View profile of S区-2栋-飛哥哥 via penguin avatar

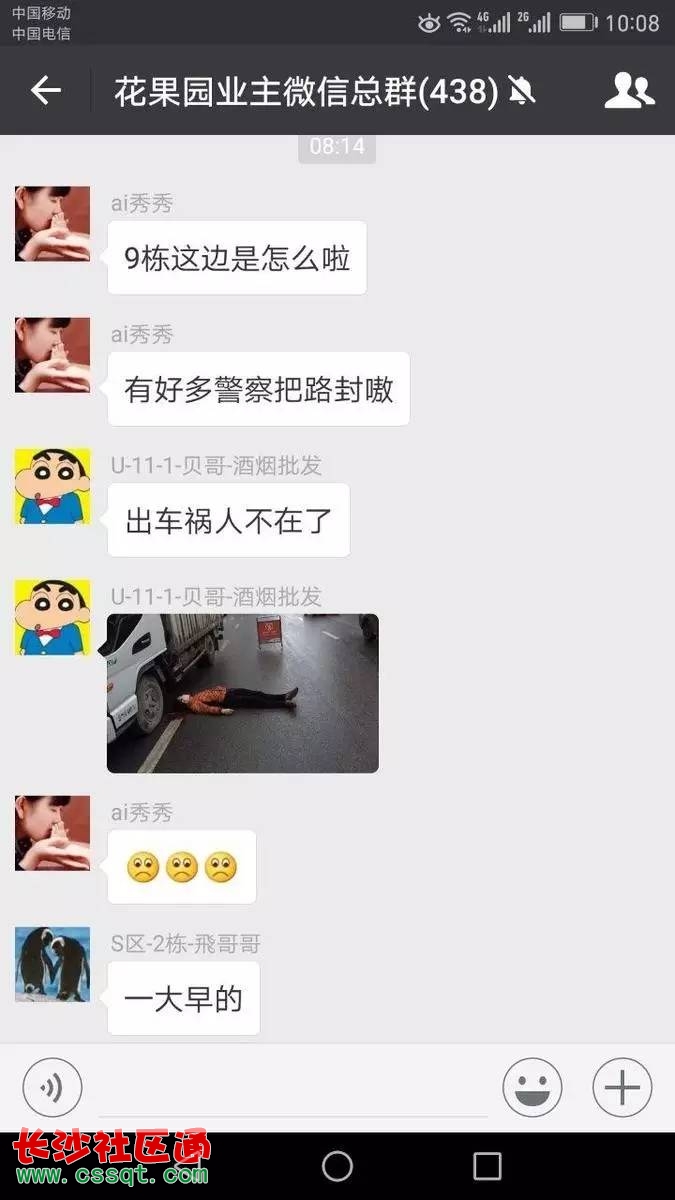(x=52, y=964)
